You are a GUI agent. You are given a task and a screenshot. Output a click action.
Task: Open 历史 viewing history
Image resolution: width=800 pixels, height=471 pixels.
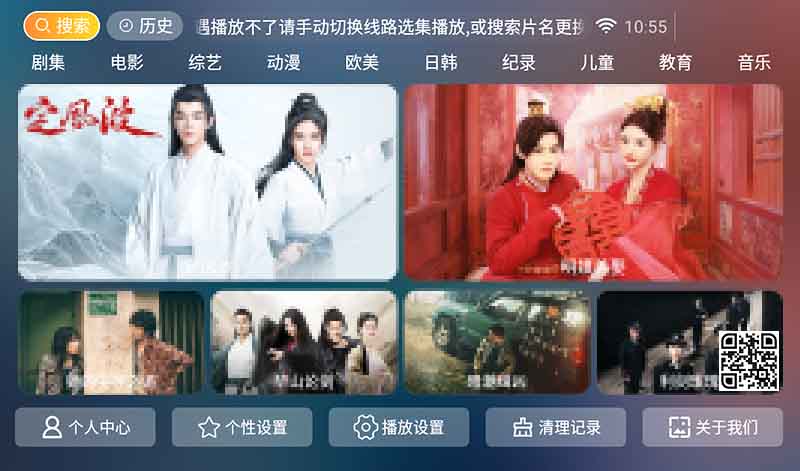click(x=145, y=26)
